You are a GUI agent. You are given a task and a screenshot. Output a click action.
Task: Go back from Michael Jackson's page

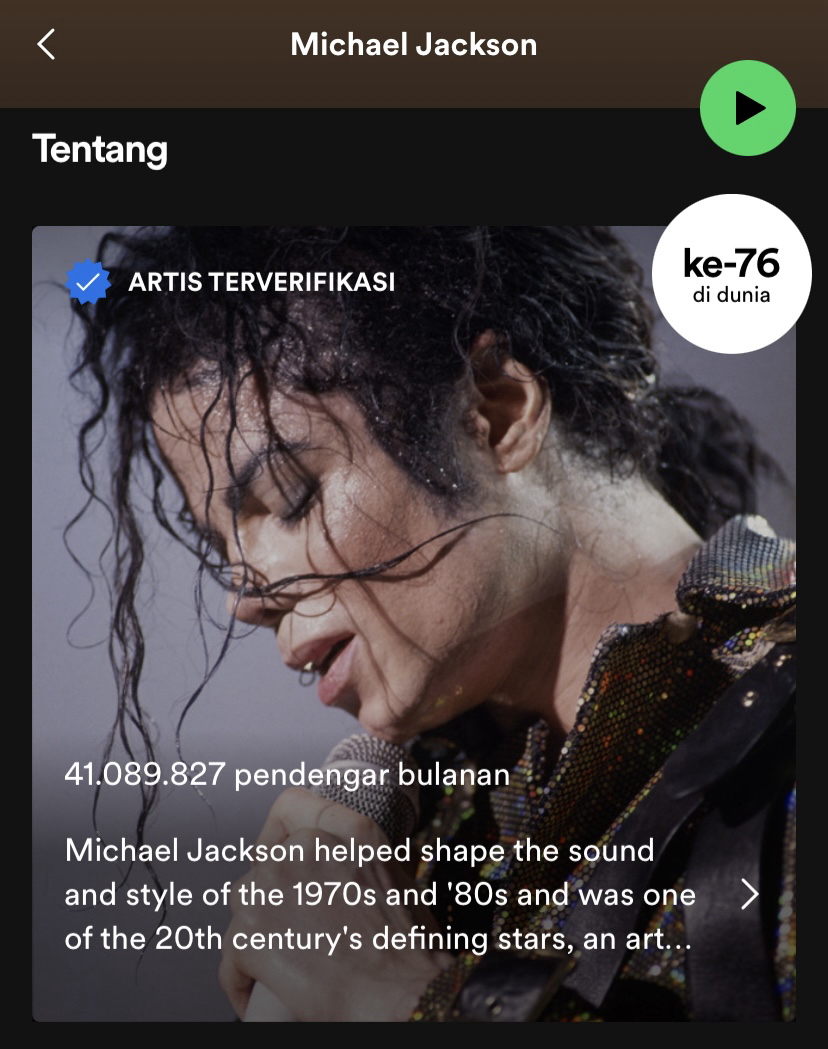pos(46,45)
